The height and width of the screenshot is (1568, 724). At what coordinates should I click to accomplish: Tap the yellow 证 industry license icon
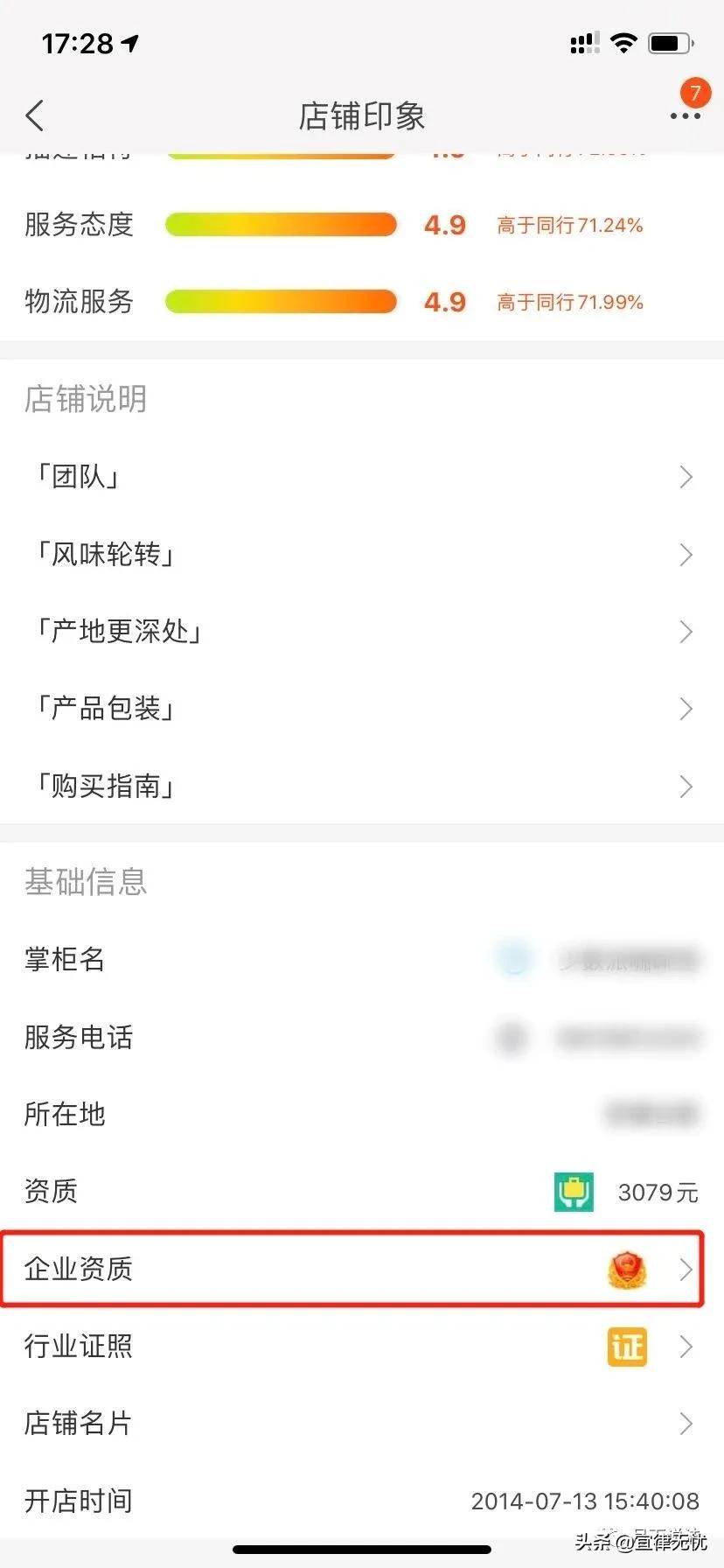626,1347
